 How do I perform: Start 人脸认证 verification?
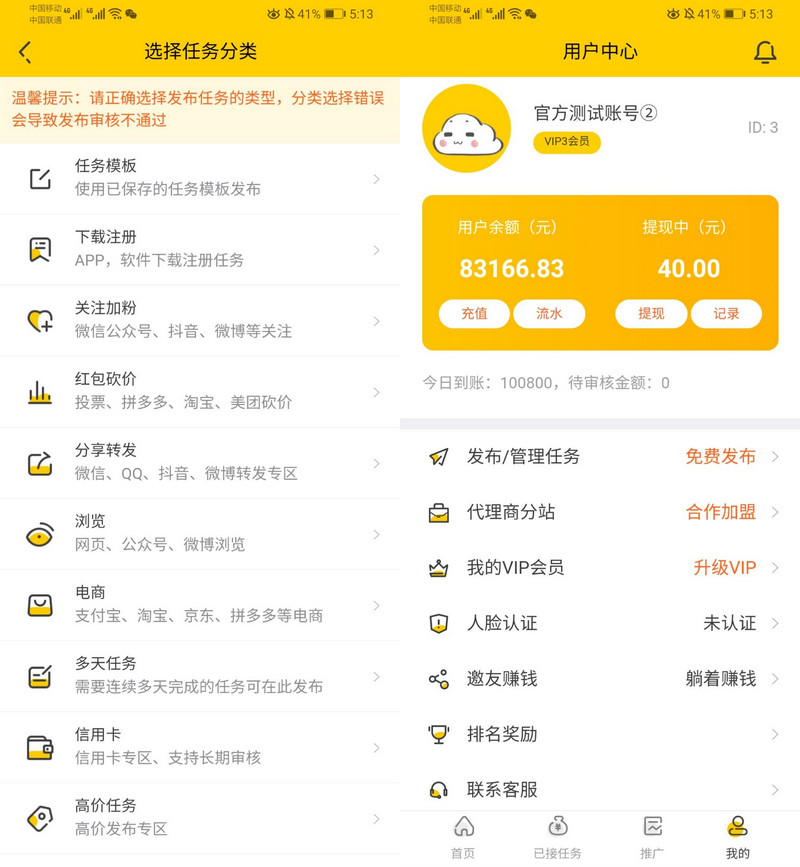tap(600, 623)
